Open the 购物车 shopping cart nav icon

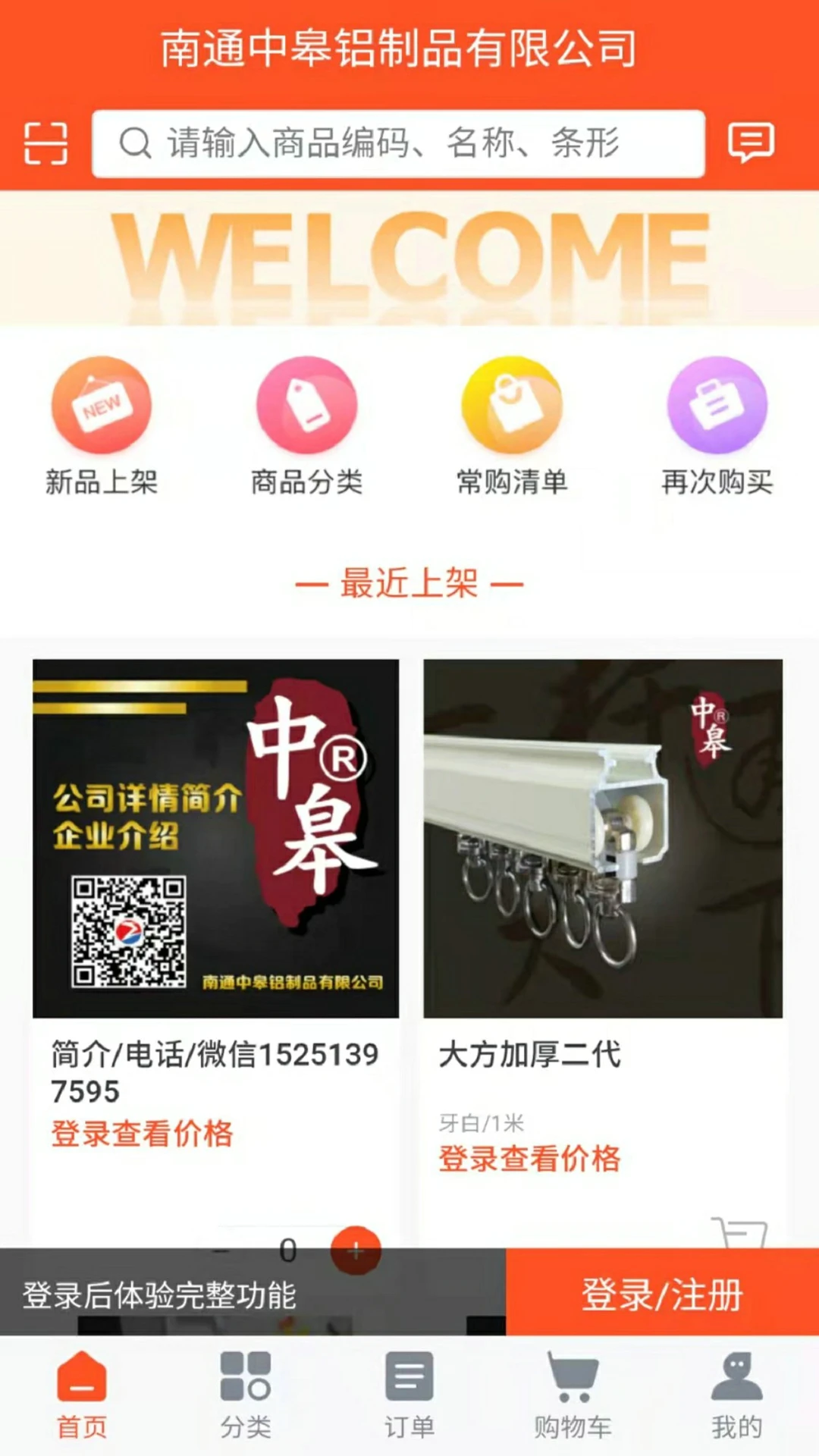pos(573,1386)
